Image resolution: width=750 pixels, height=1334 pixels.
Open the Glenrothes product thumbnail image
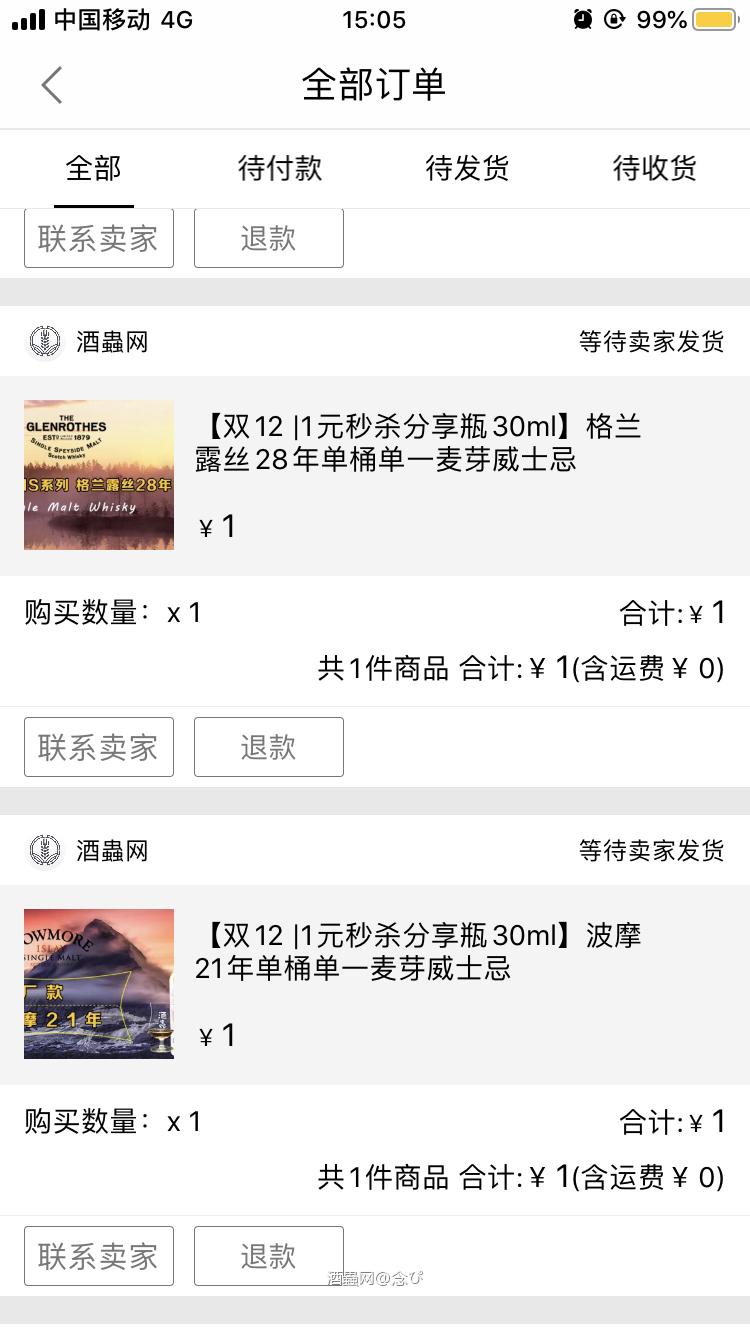tap(97, 476)
